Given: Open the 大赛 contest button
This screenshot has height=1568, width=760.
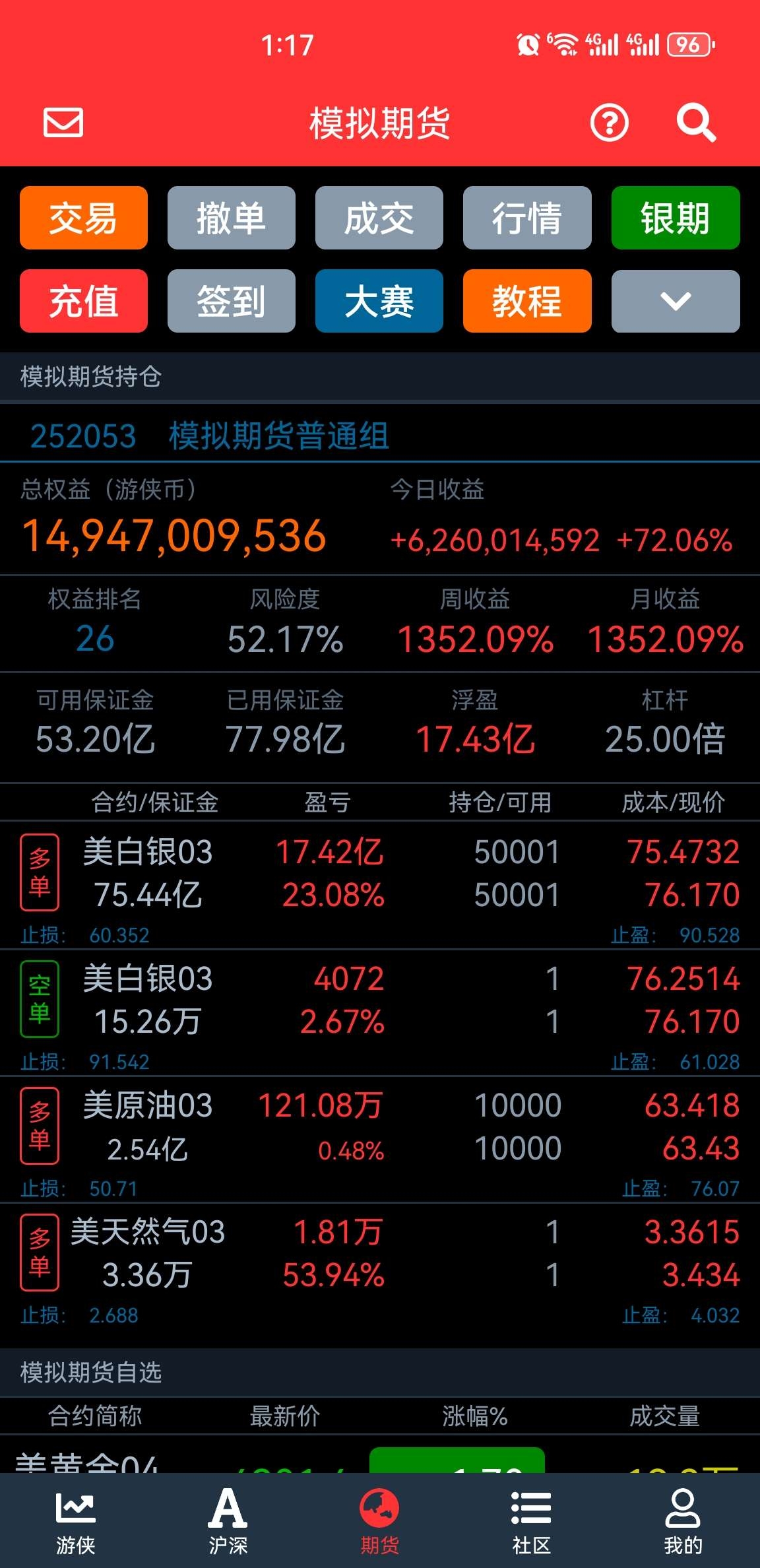Looking at the screenshot, I should [x=379, y=301].
